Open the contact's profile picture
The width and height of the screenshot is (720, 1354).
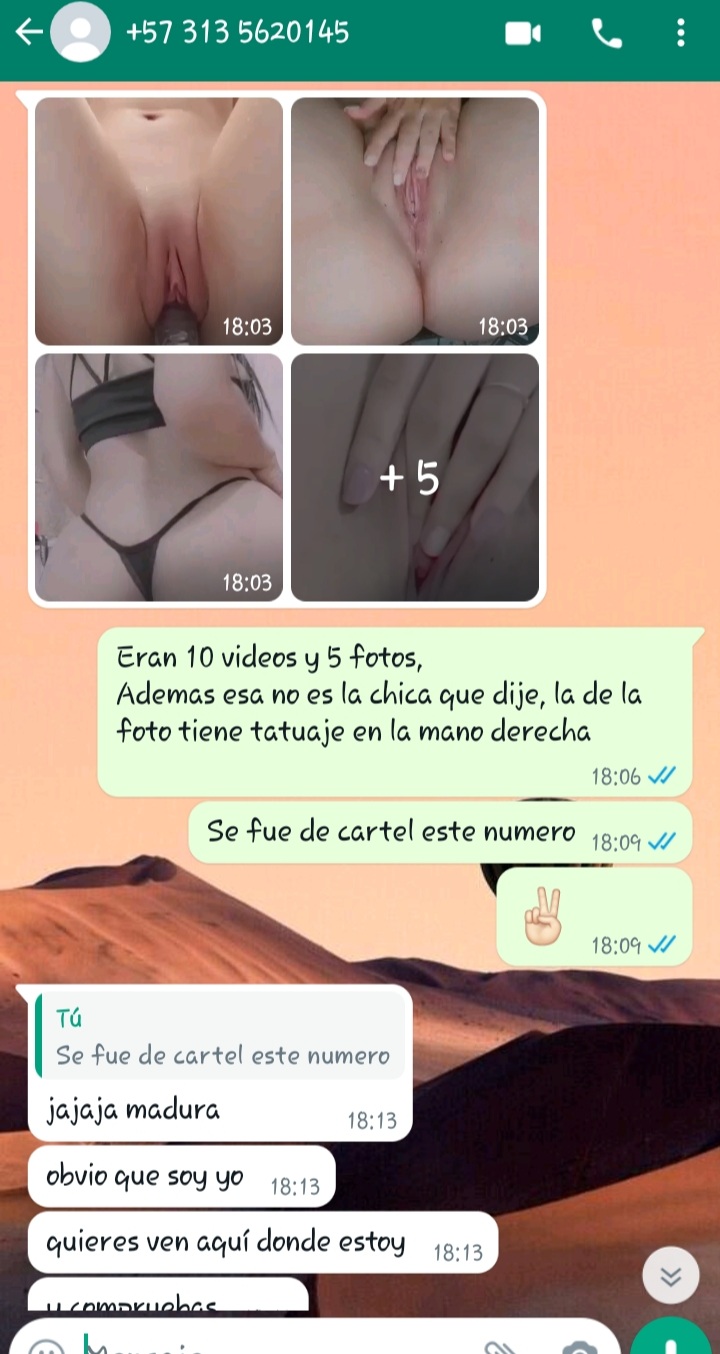point(81,33)
